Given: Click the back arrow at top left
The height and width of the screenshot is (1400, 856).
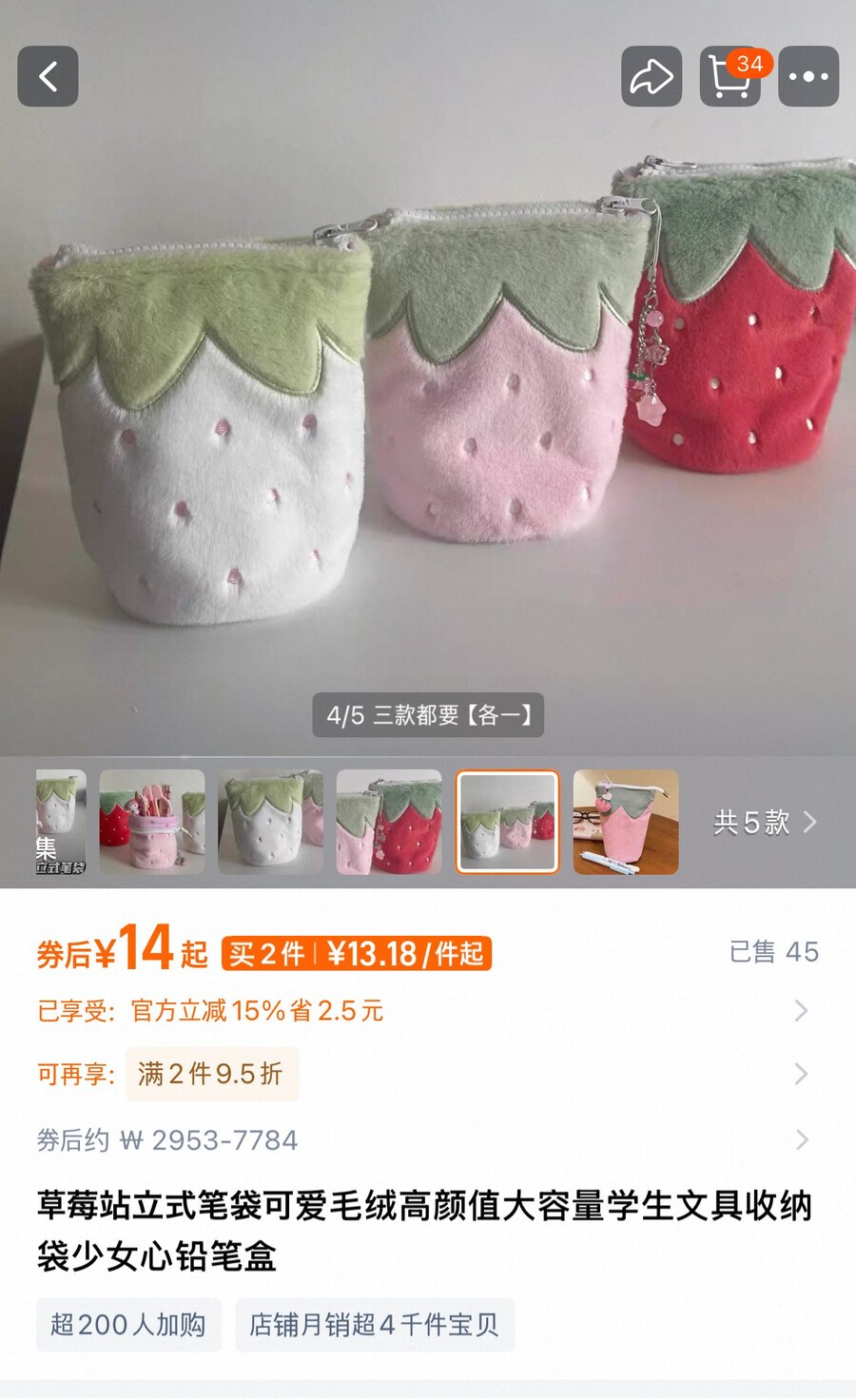Looking at the screenshot, I should click(x=48, y=77).
